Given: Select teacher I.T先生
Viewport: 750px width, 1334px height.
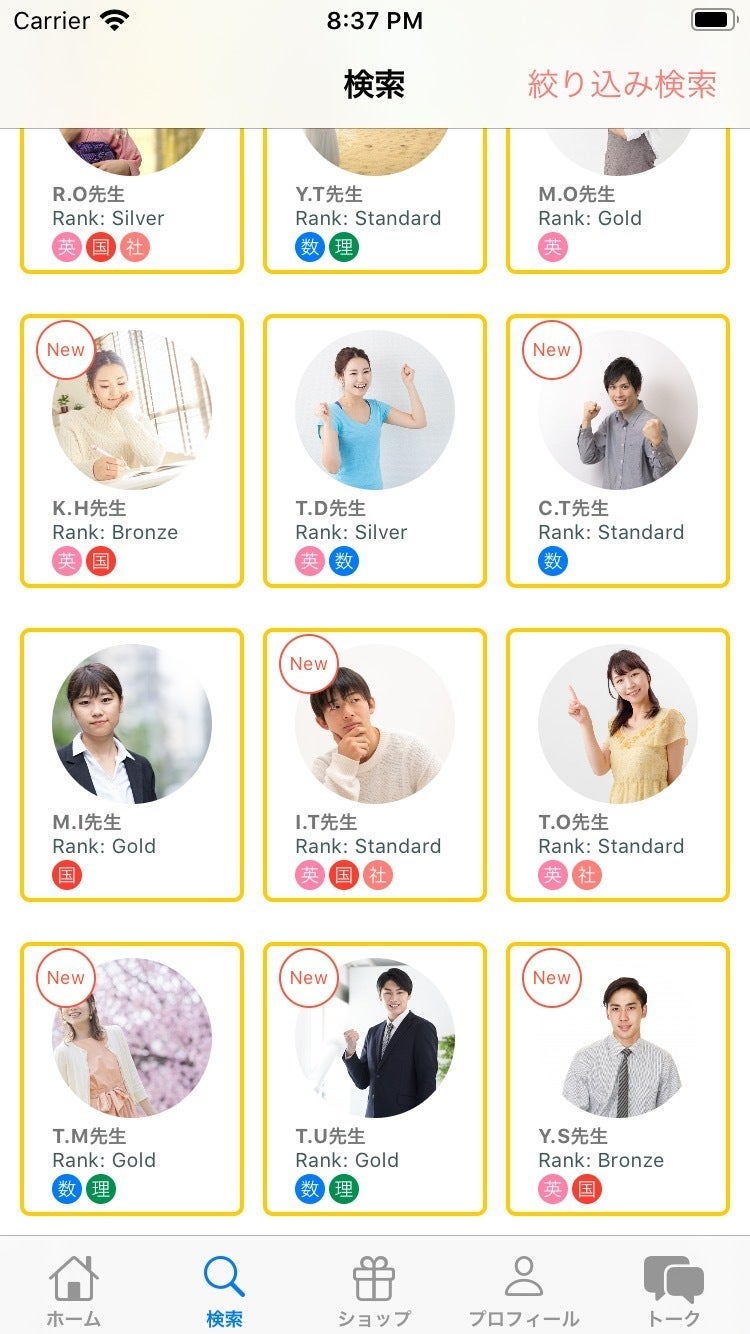Looking at the screenshot, I should (375, 764).
